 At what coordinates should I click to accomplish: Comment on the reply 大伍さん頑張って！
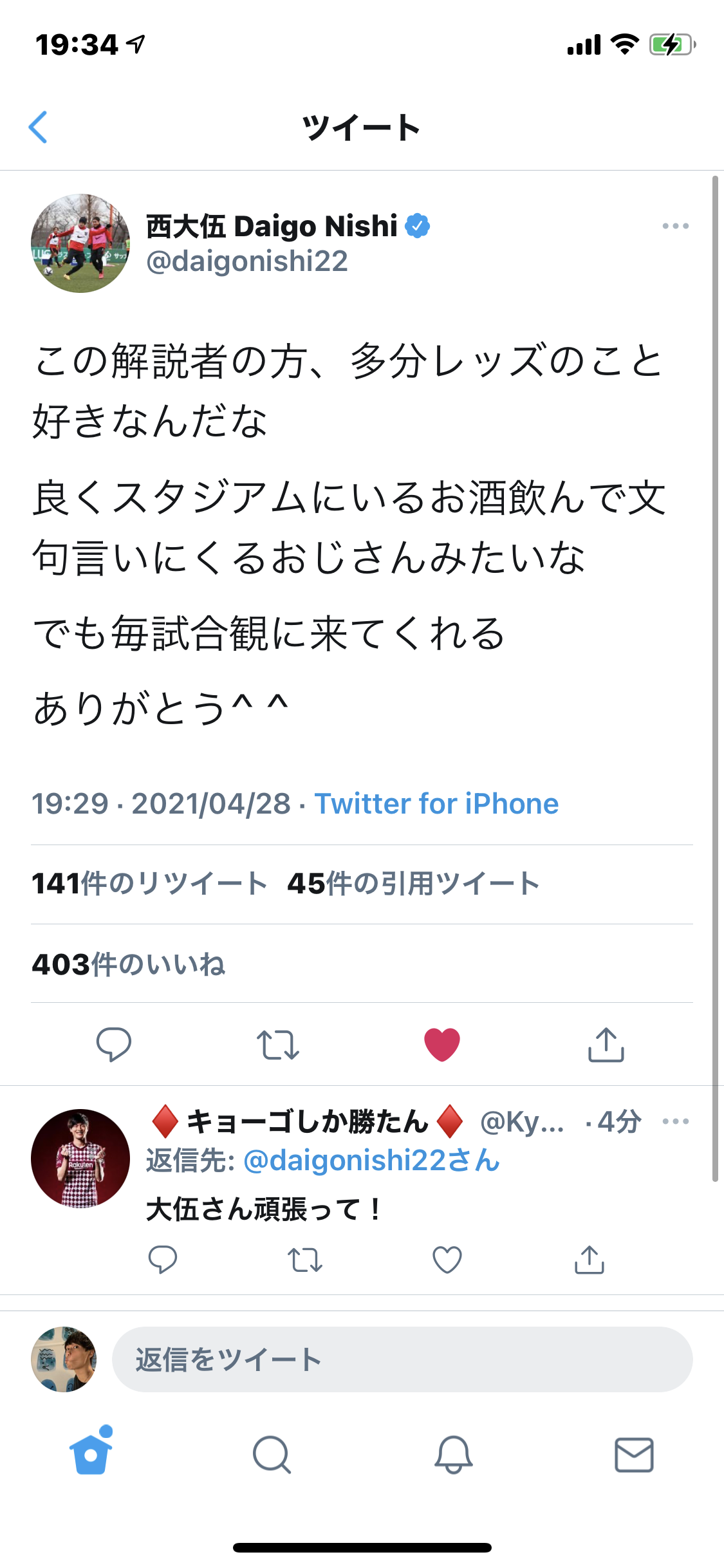(x=163, y=1260)
